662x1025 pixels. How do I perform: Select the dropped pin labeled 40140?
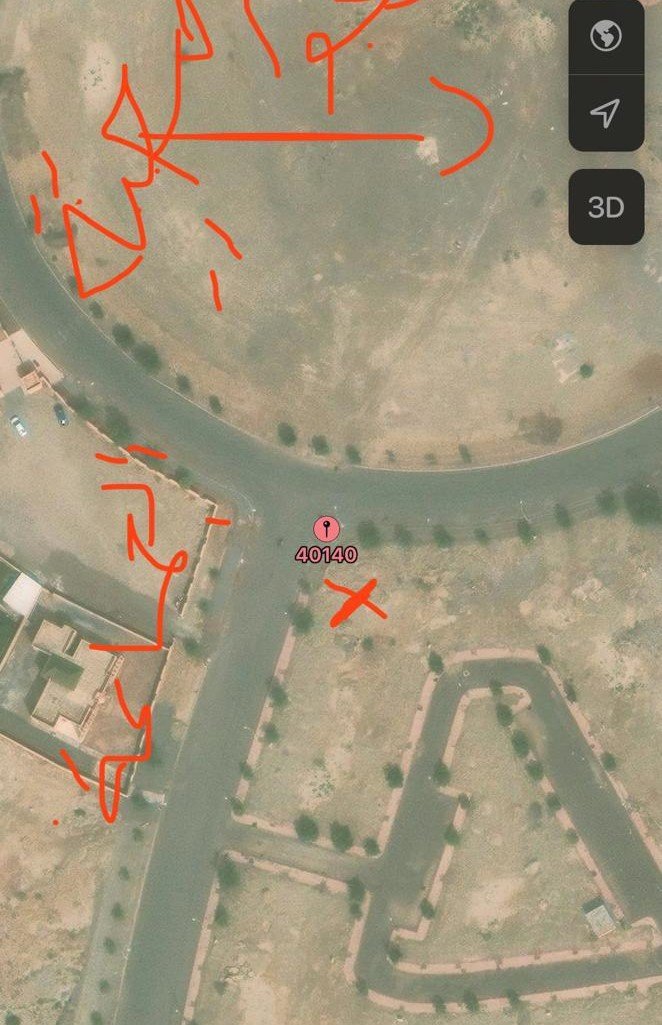326,530
